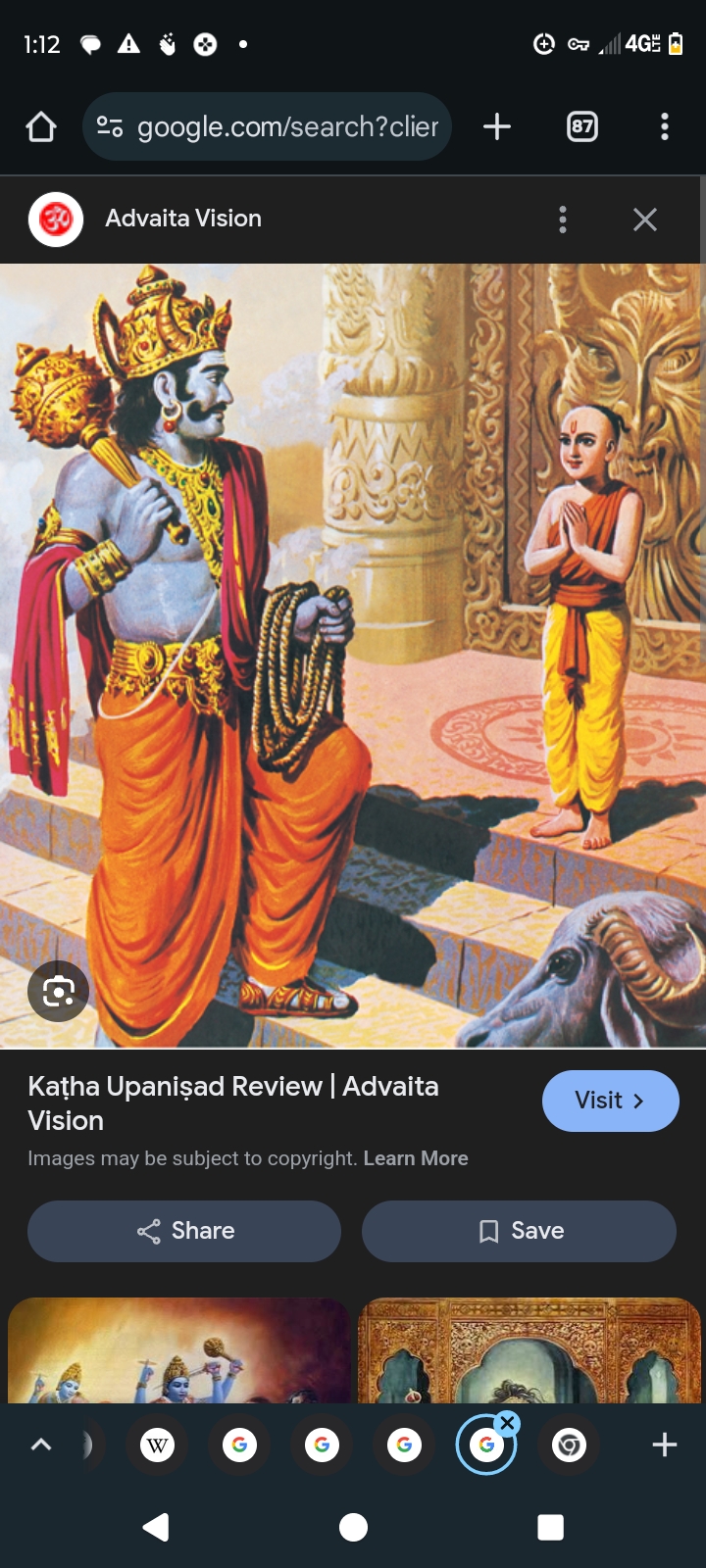
Task: Close the Advaita Vision image viewer
Action: [645, 220]
